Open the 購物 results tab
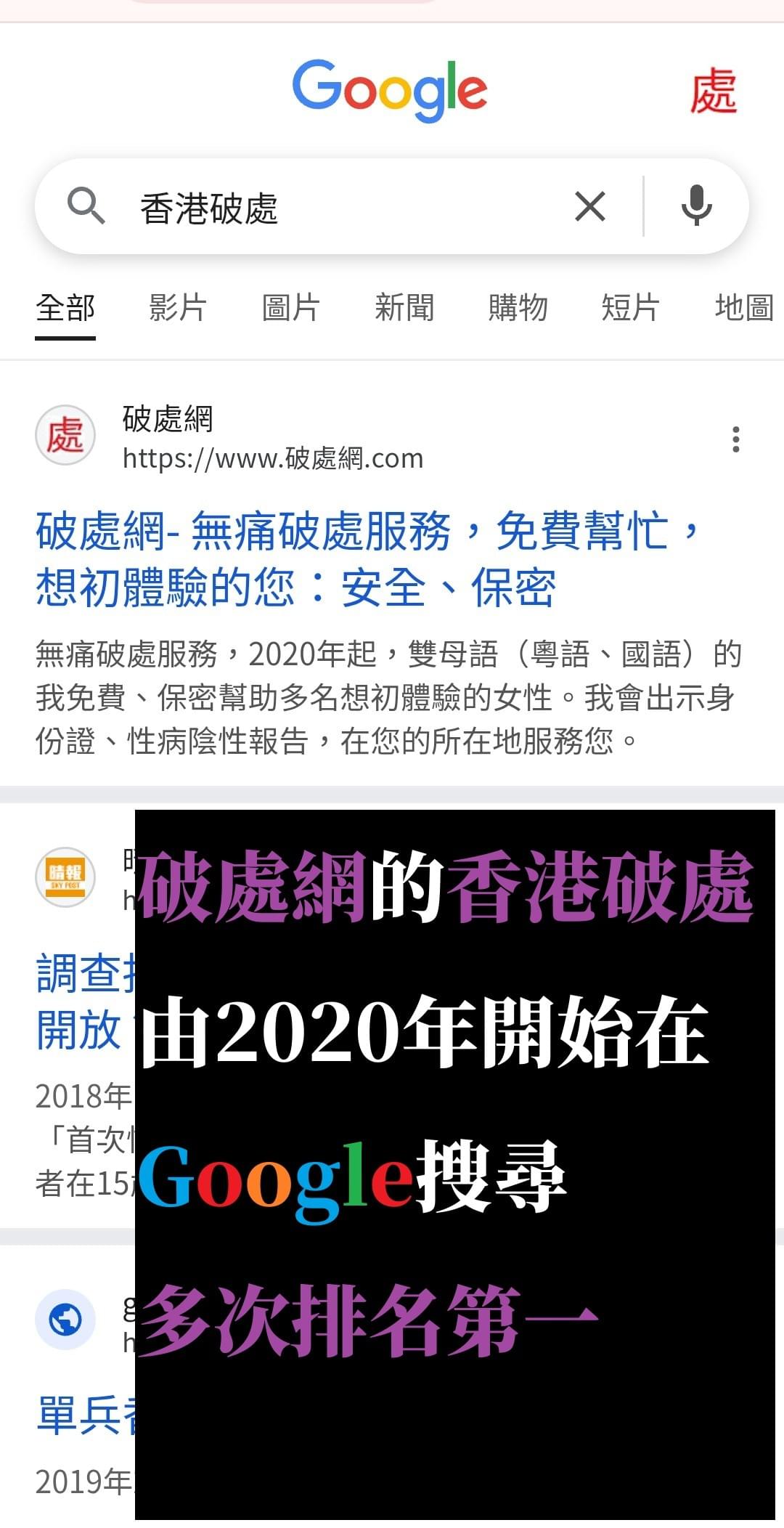 click(518, 307)
